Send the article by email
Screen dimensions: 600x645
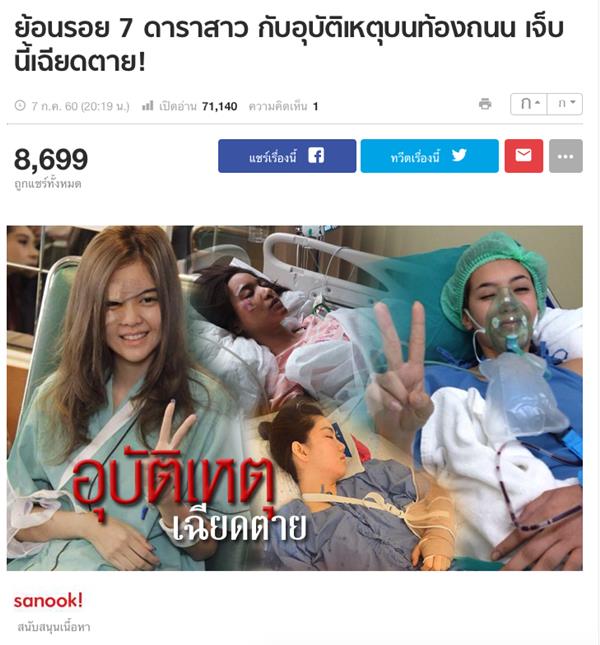523,156
